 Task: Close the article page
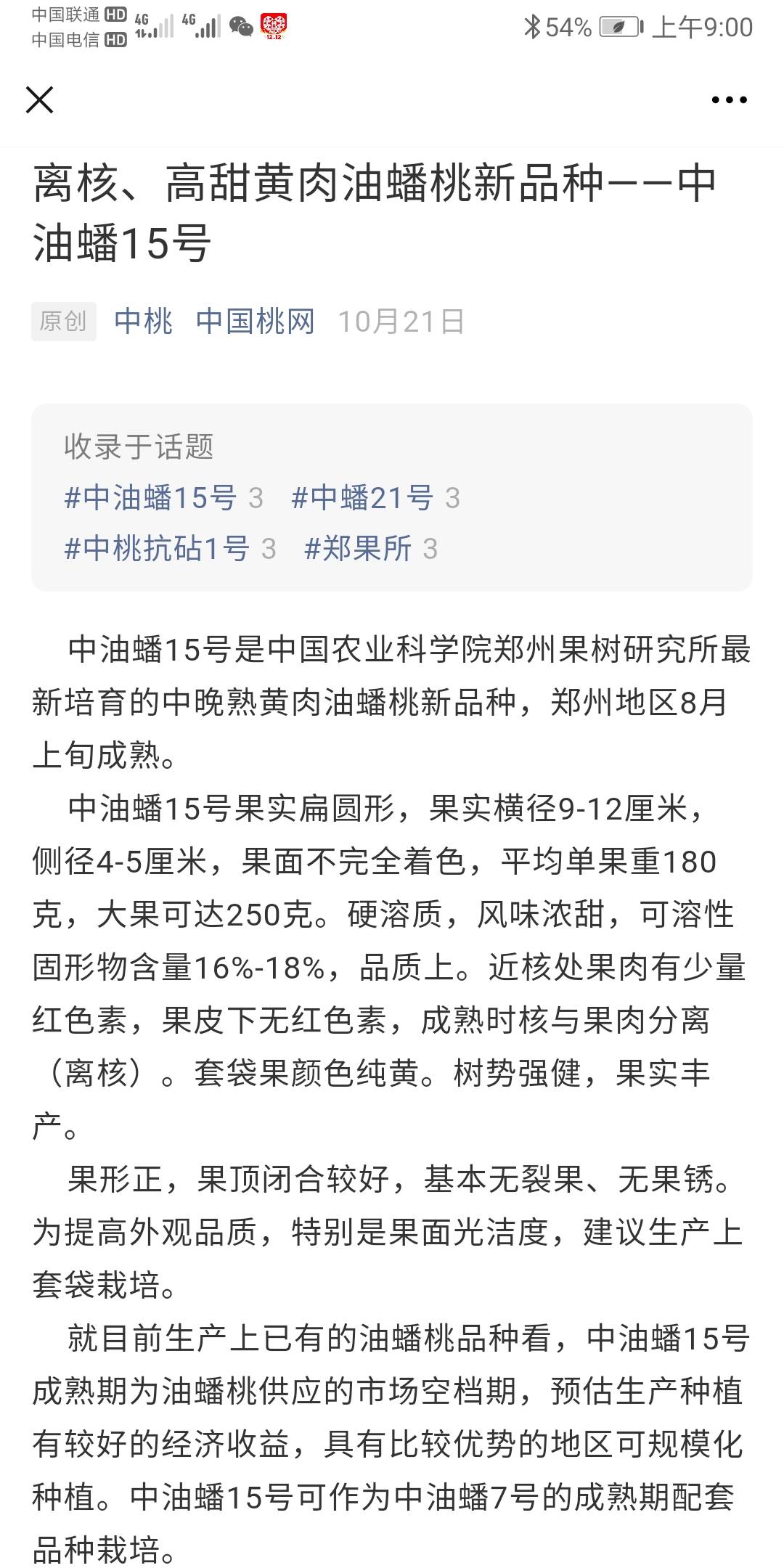point(40,100)
